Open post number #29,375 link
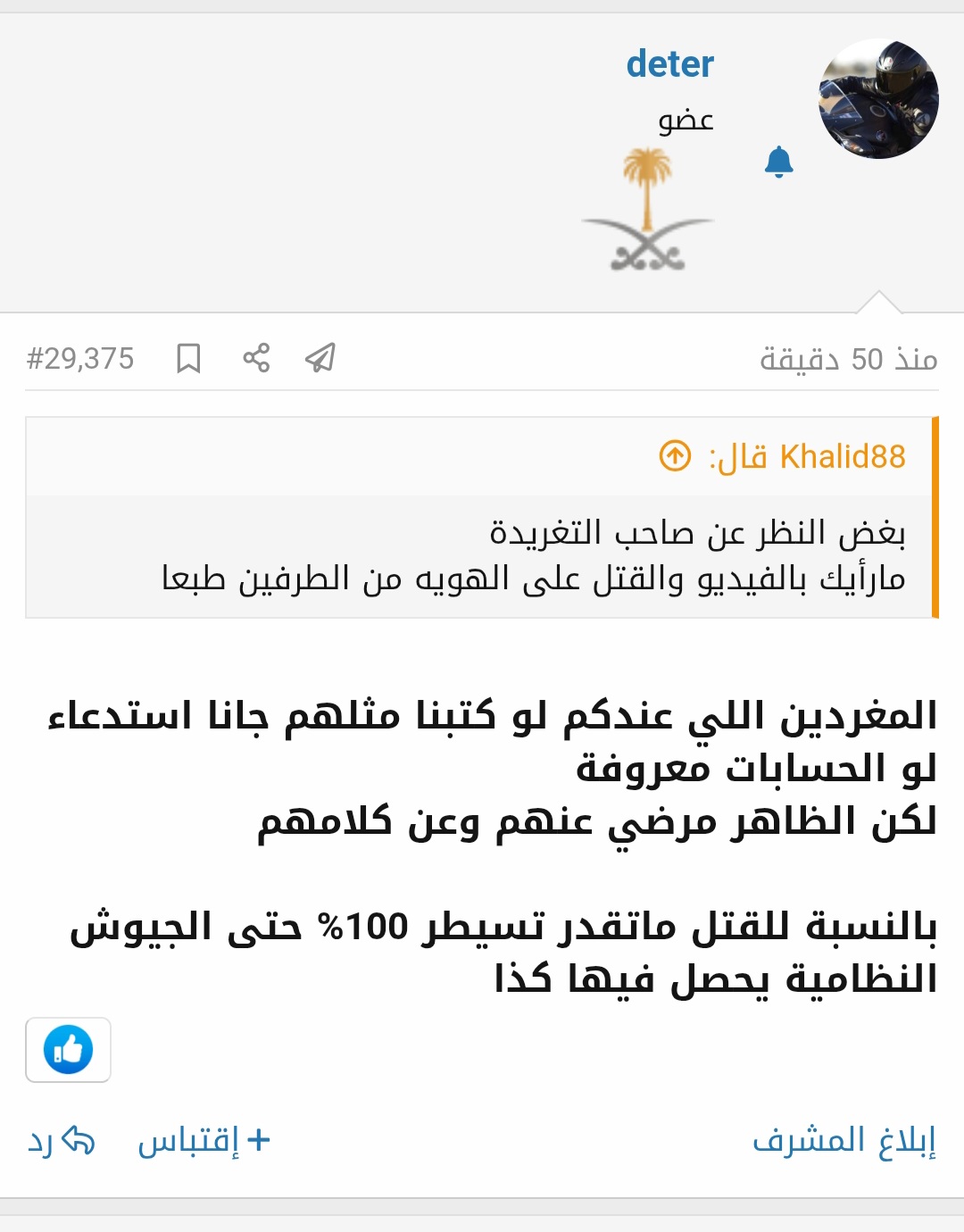The width and height of the screenshot is (964, 1232). [80, 359]
